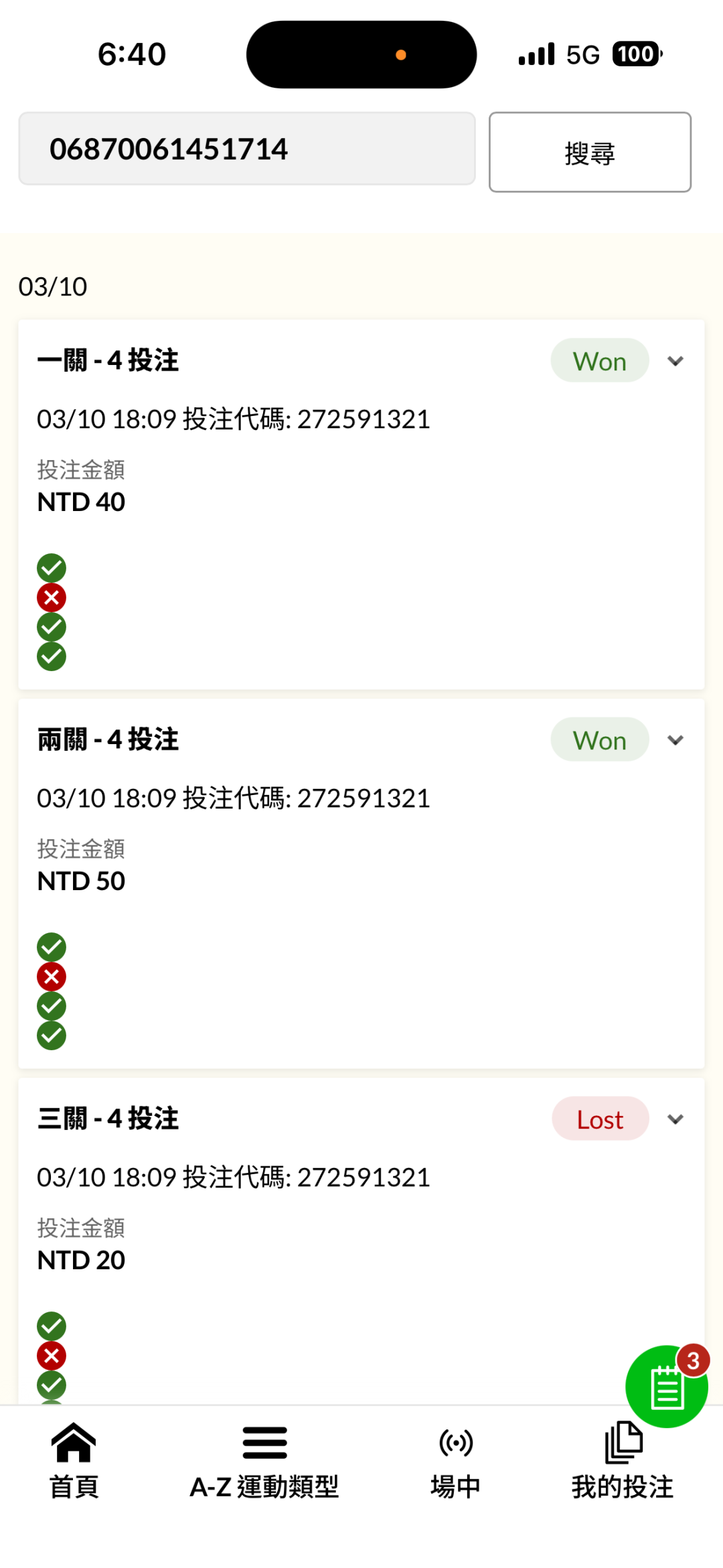Switch to the 場中 in-play tab
This screenshot has width=723, height=1568.
(x=455, y=1461)
